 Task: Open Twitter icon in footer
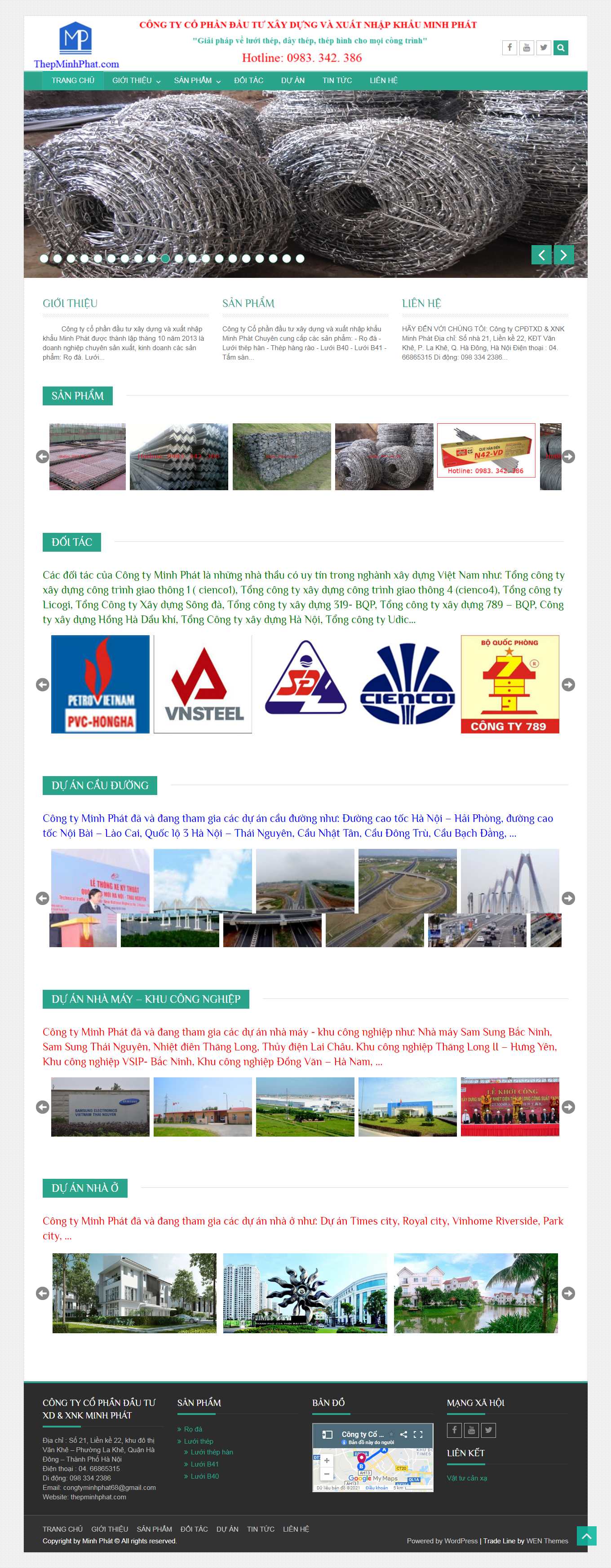[488, 1430]
